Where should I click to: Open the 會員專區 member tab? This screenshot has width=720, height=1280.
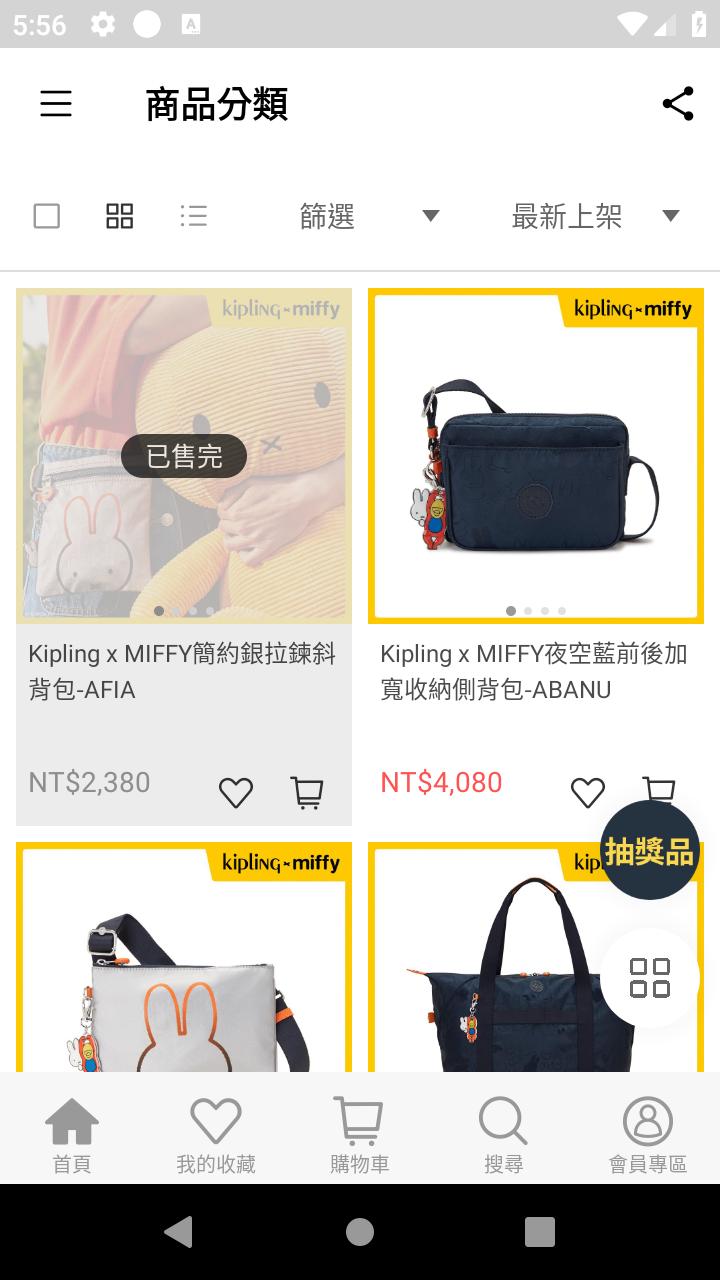[x=648, y=1134]
